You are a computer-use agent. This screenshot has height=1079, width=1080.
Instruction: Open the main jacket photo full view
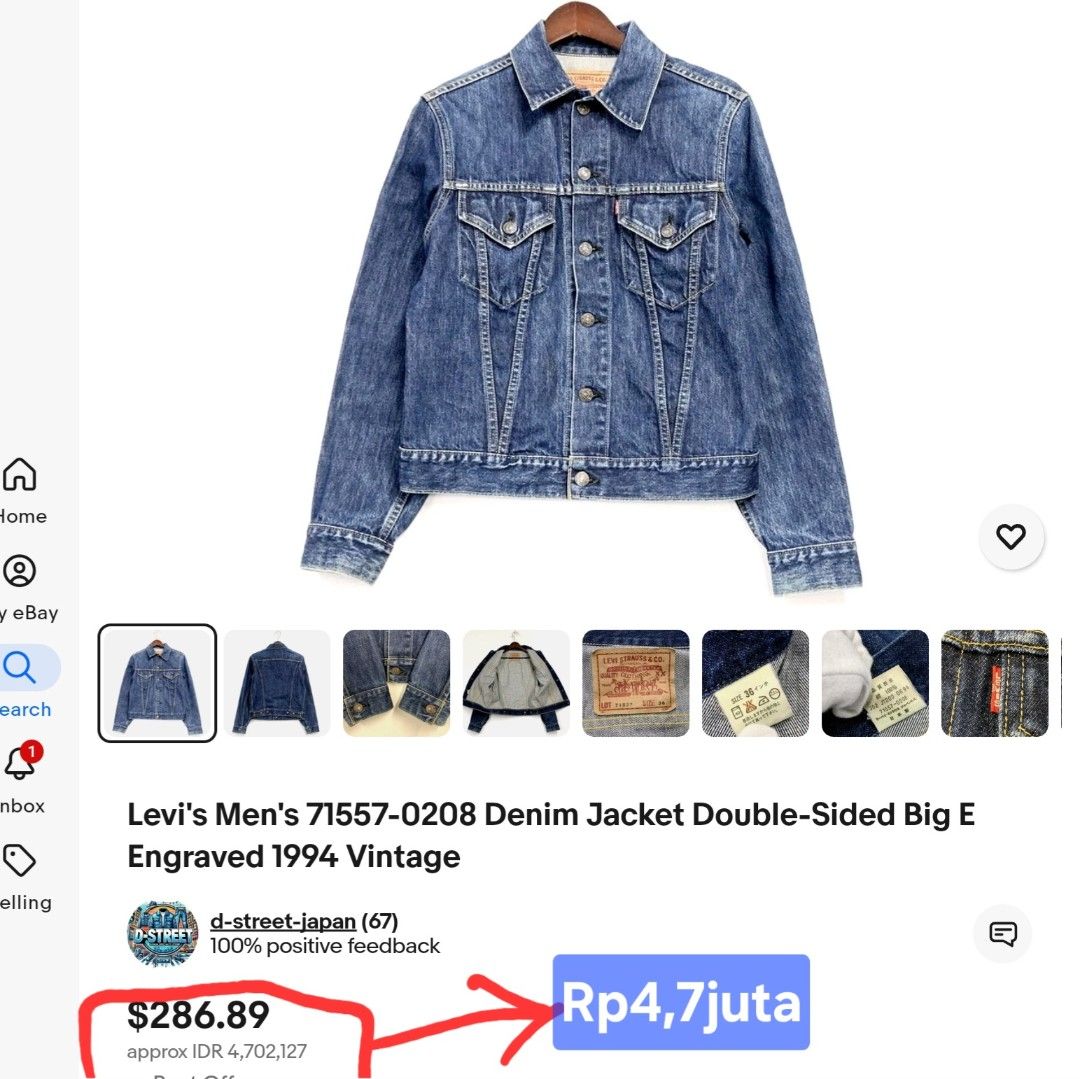click(580, 300)
